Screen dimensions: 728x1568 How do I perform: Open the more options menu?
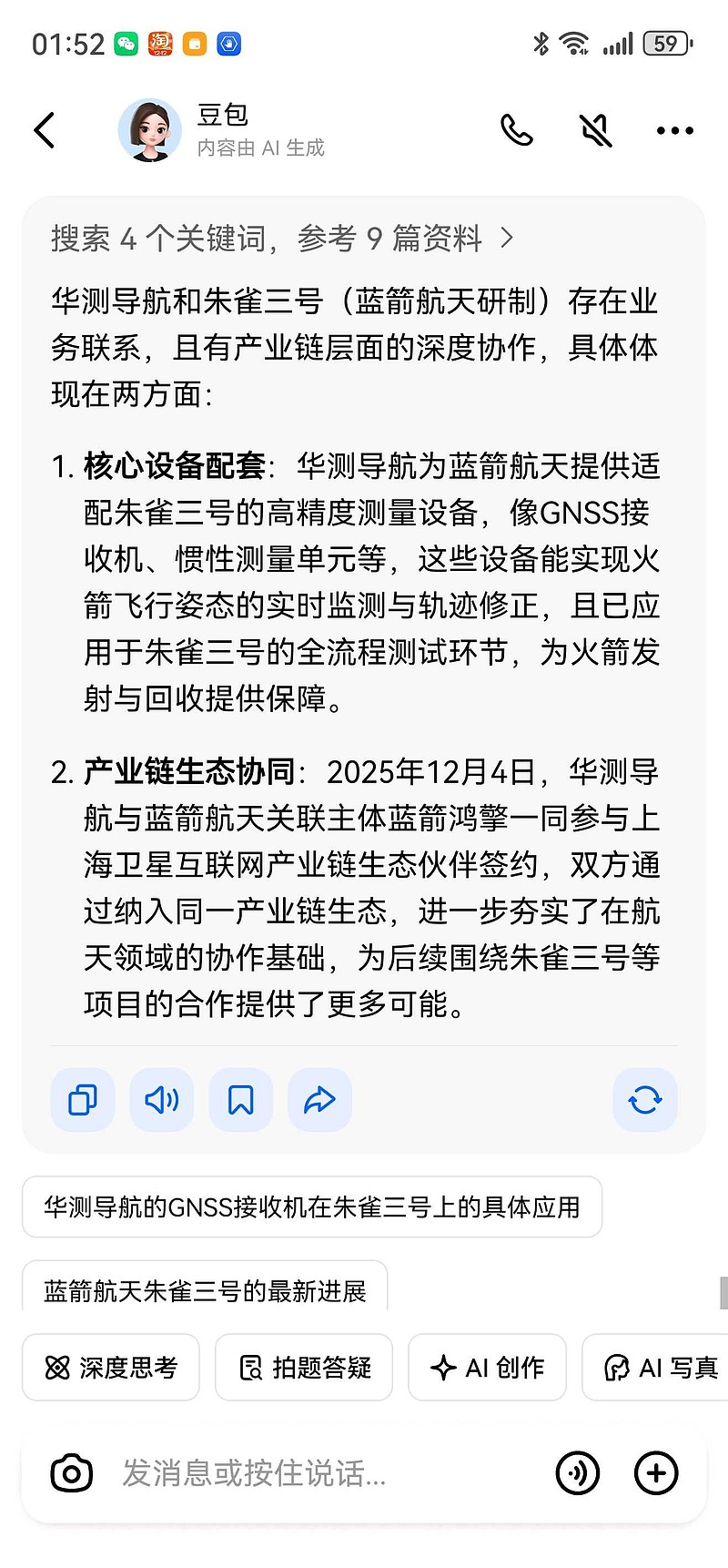tap(673, 129)
